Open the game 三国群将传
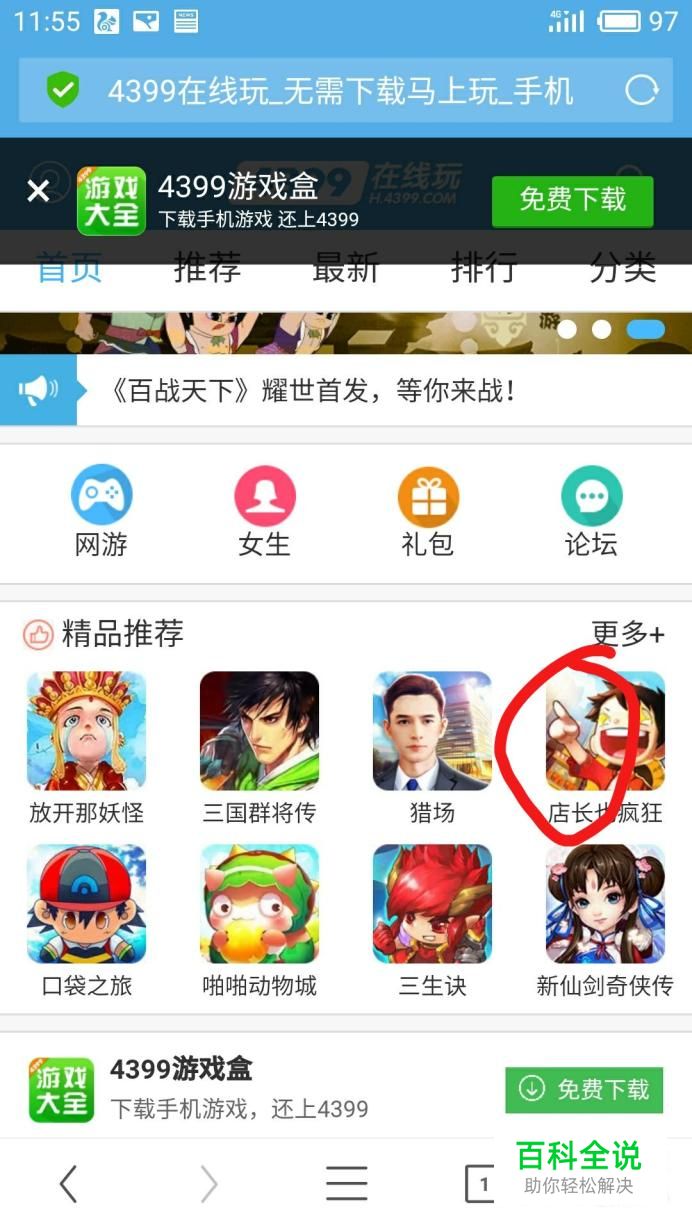The image size is (692, 1230). tap(259, 748)
